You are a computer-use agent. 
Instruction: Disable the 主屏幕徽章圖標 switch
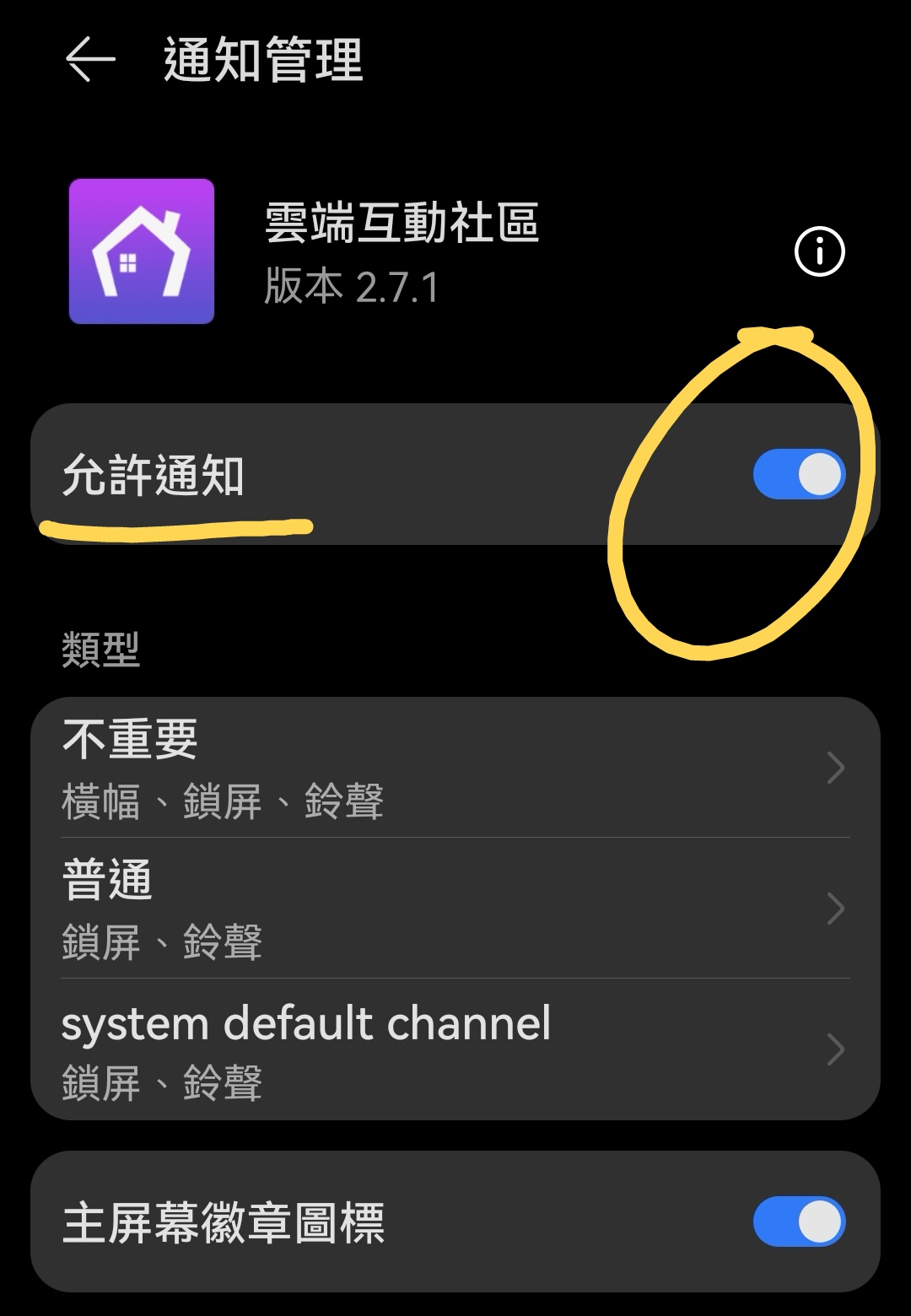coord(798,1222)
